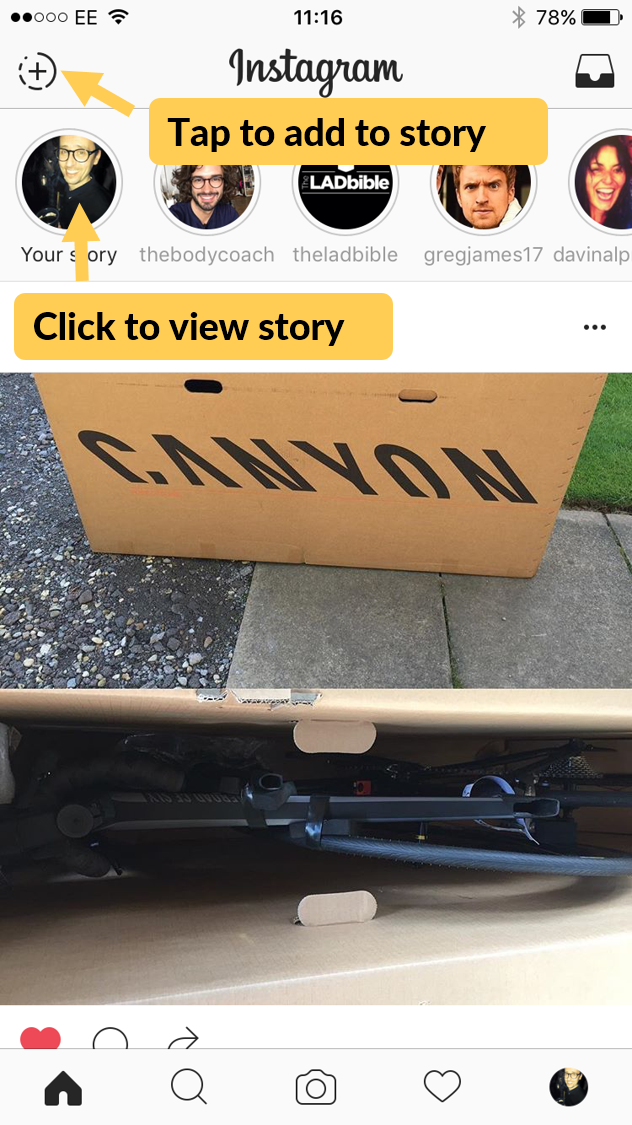Unlike the post with the red heart
The image size is (632, 1125).
point(41,1038)
